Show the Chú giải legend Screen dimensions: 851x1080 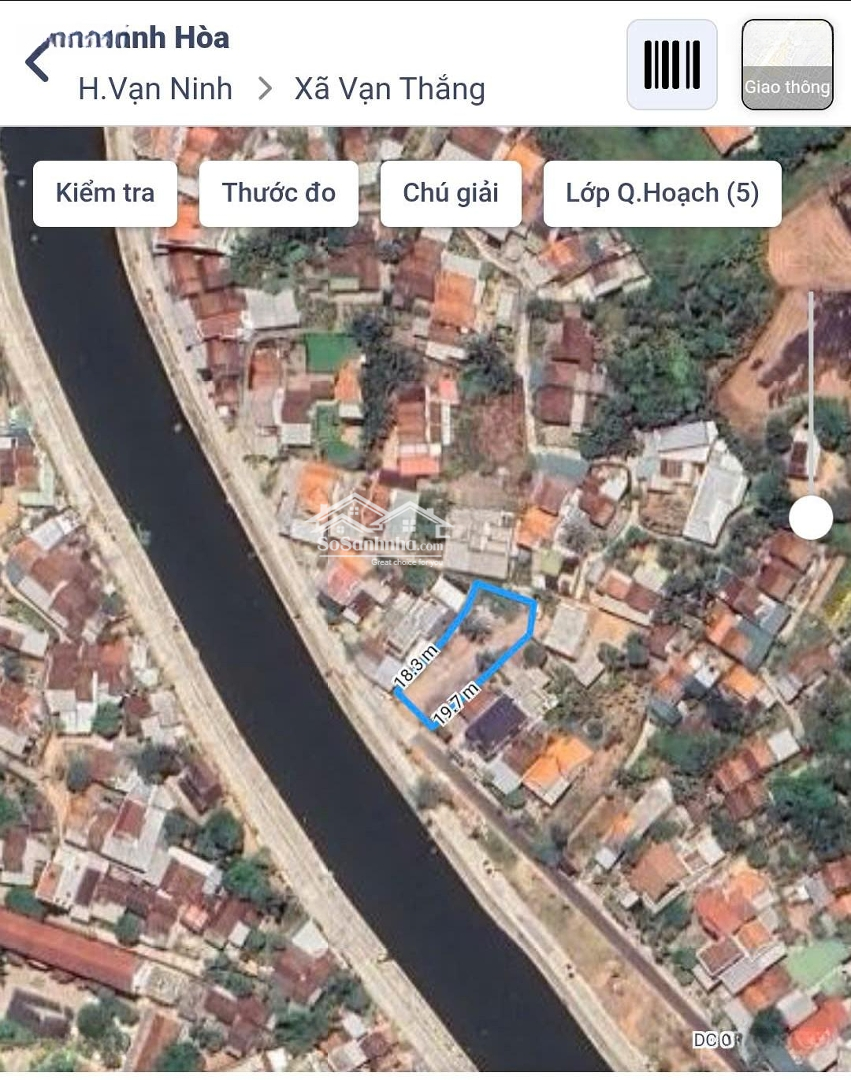(450, 193)
